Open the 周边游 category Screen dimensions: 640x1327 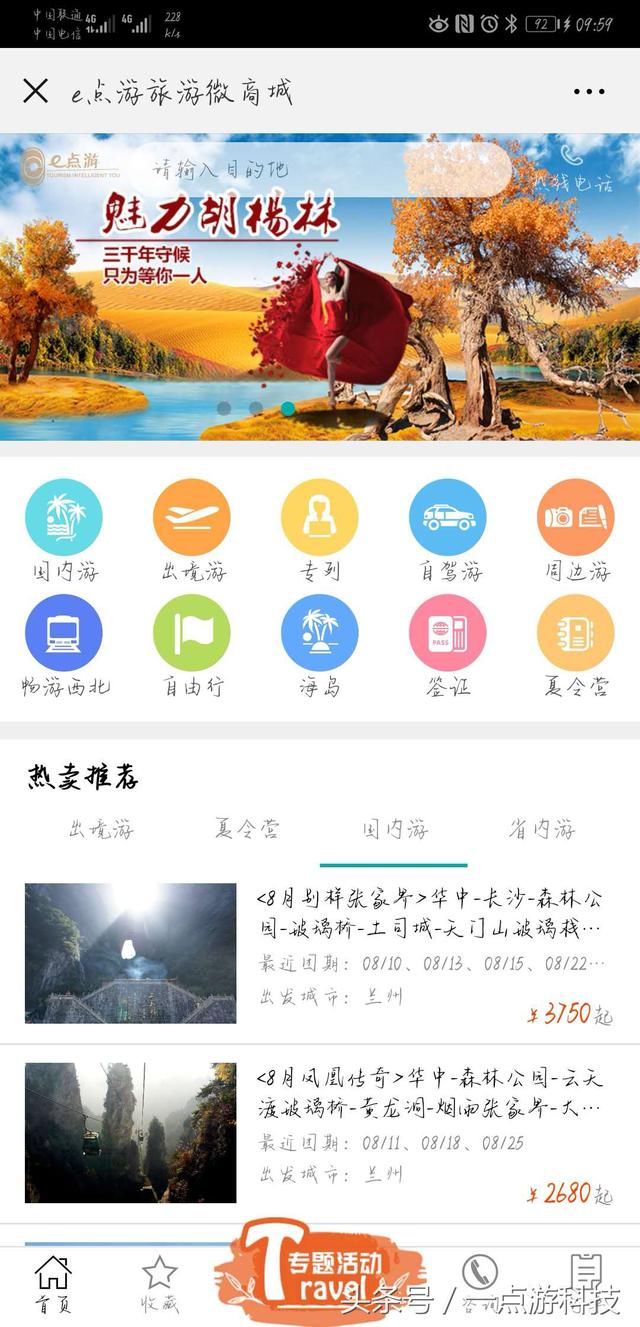pos(576,519)
